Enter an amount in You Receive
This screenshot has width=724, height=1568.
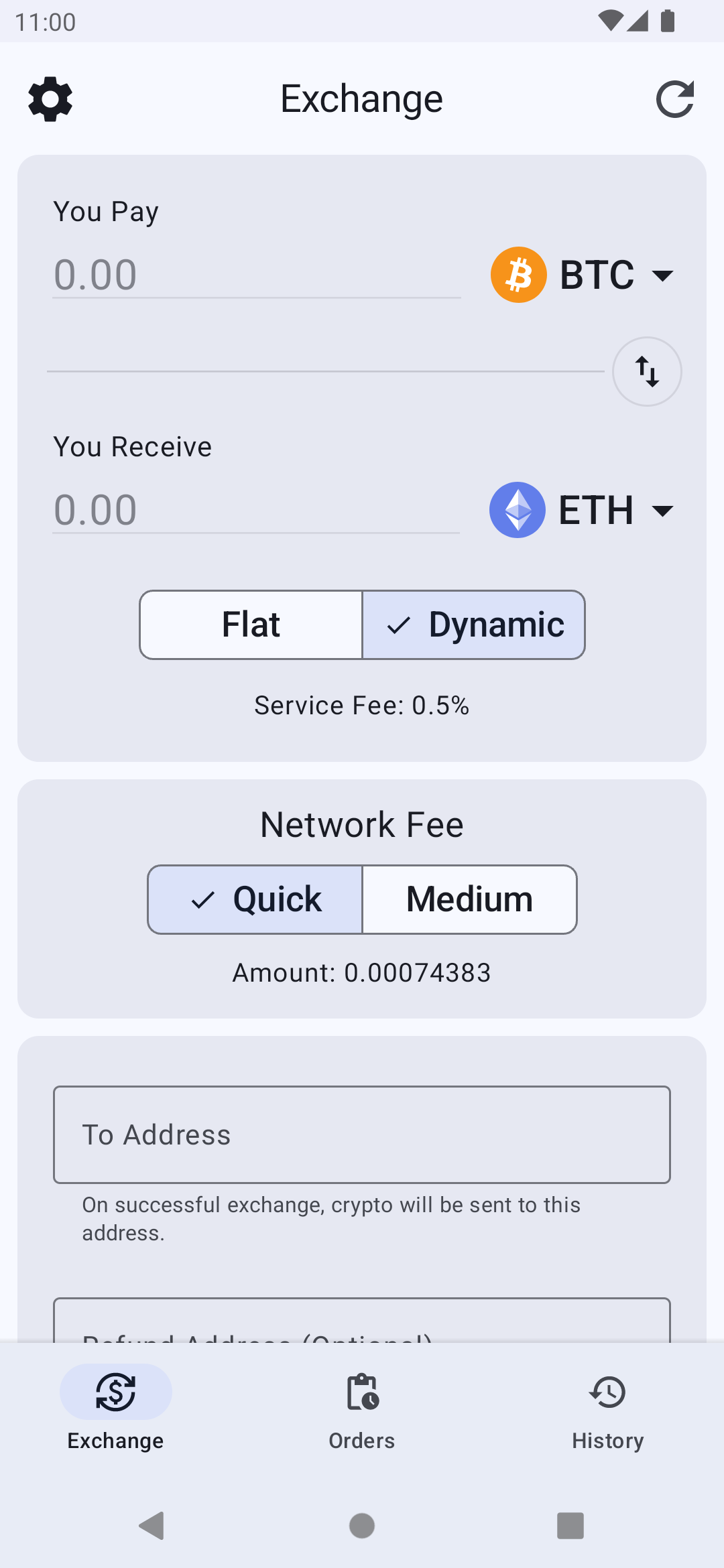(256, 510)
